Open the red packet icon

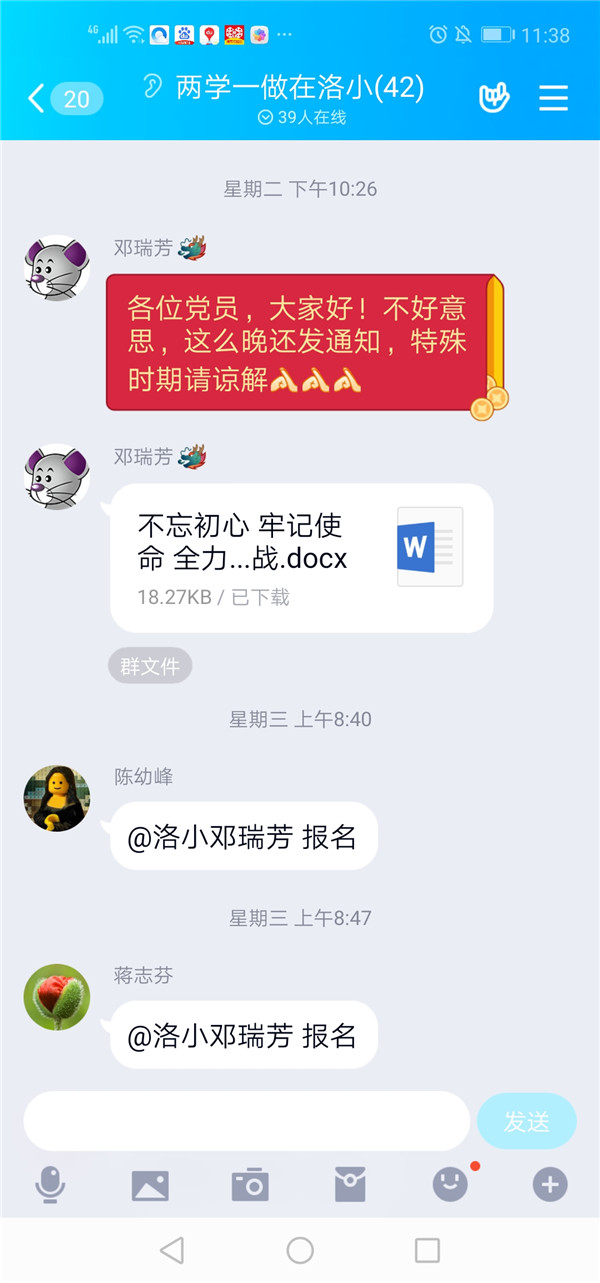(x=350, y=1186)
